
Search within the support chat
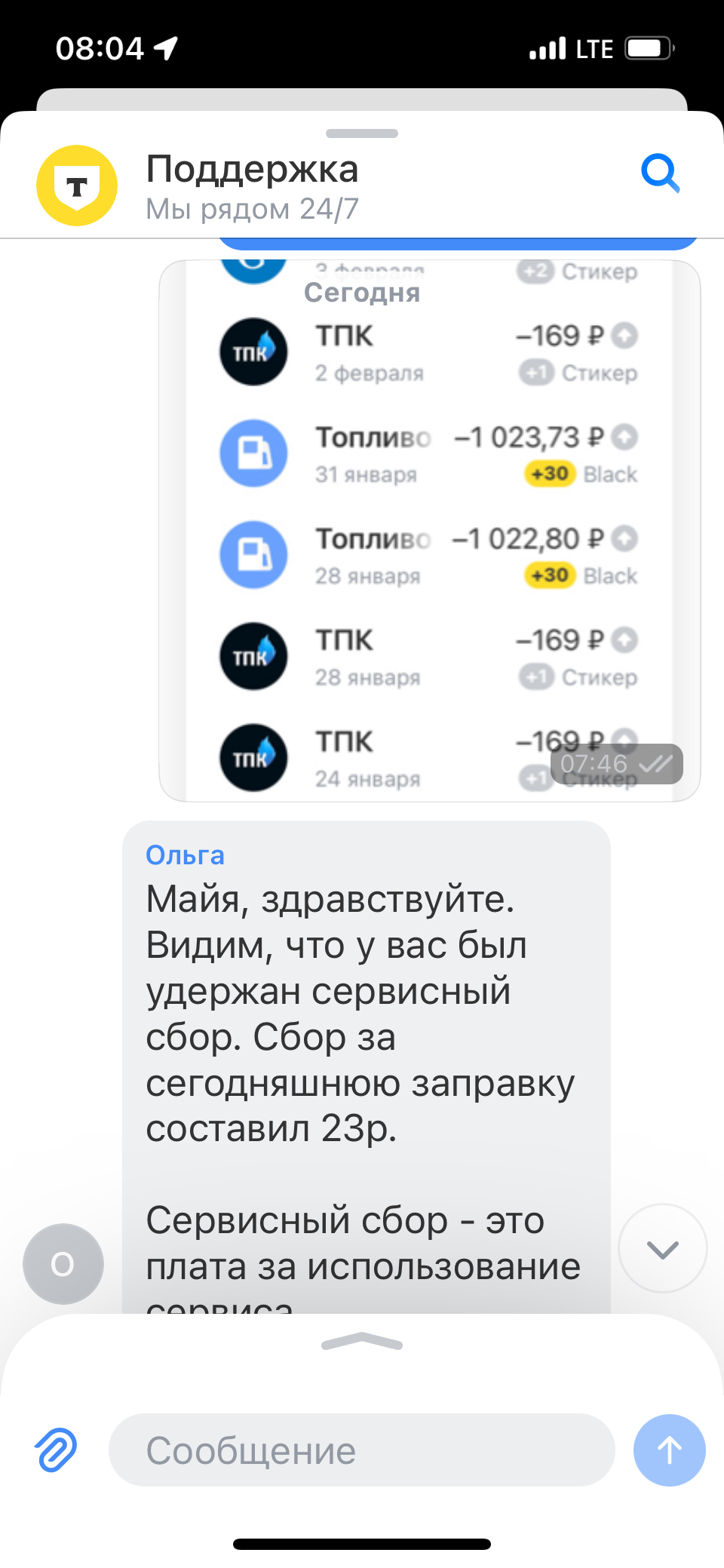(x=661, y=173)
